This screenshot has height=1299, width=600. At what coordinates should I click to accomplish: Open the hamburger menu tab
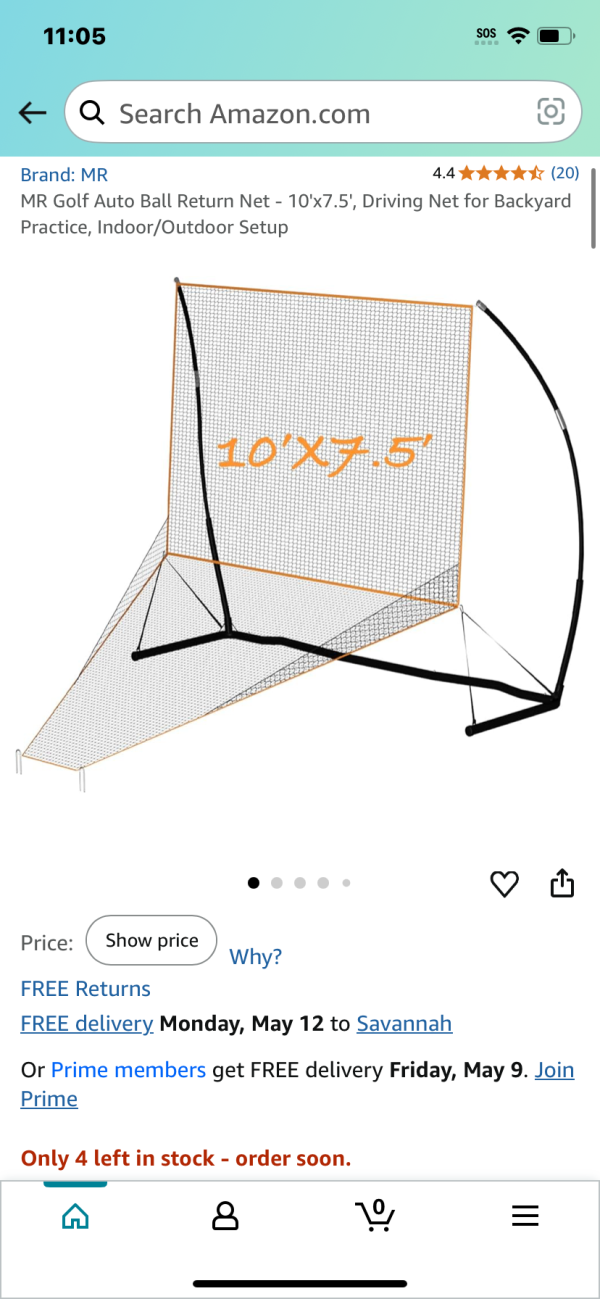click(x=525, y=1216)
